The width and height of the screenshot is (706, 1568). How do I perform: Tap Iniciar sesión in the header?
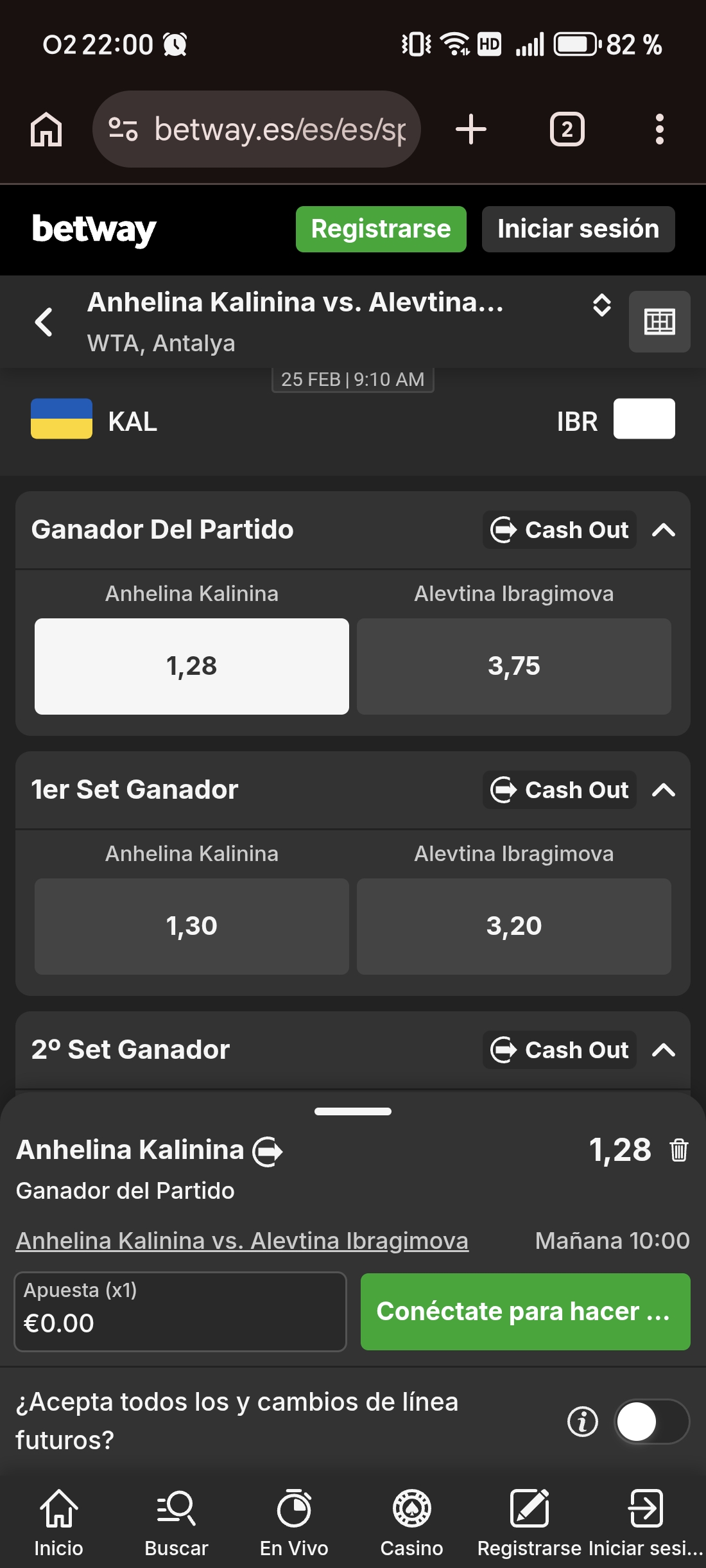pyautogui.click(x=578, y=229)
